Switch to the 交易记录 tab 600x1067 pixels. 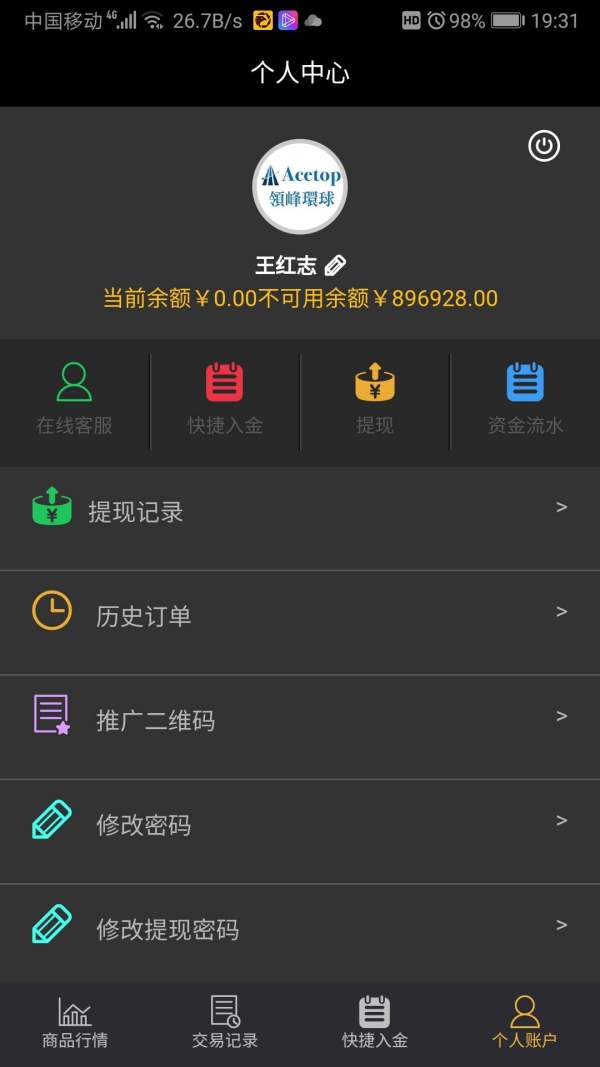(x=225, y=1023)
